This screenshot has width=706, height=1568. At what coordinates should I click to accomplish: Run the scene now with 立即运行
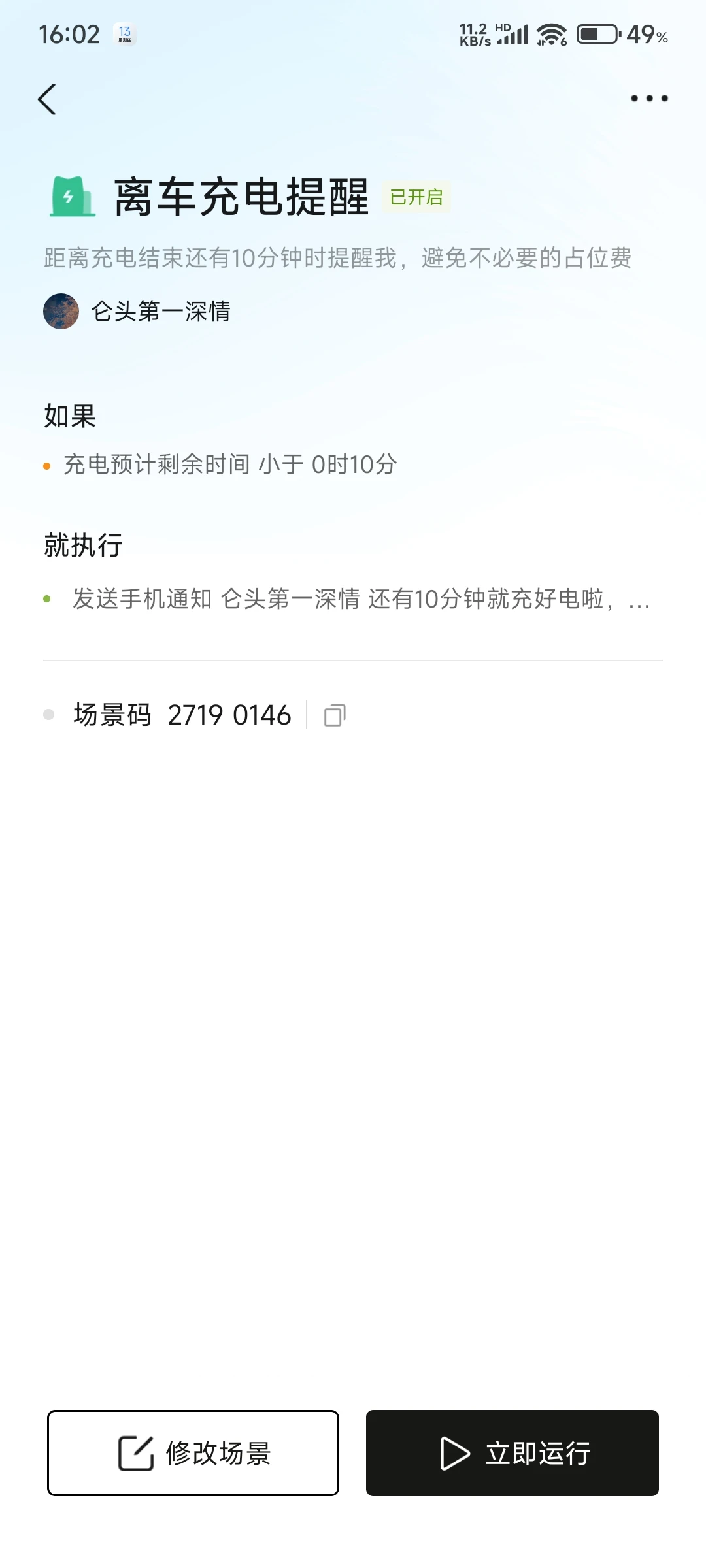pos(512,1453)
